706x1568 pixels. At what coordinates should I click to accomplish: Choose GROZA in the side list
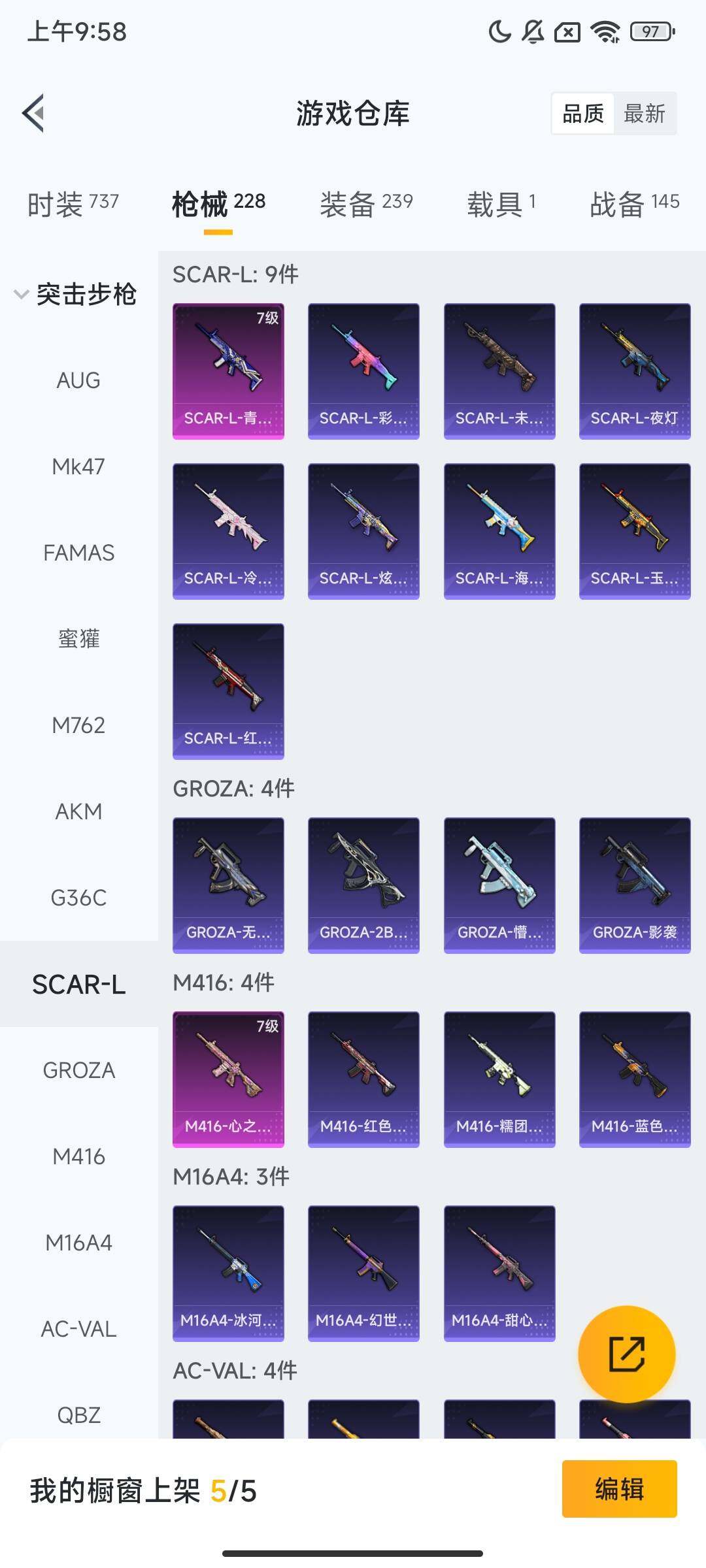point(78,1070)
